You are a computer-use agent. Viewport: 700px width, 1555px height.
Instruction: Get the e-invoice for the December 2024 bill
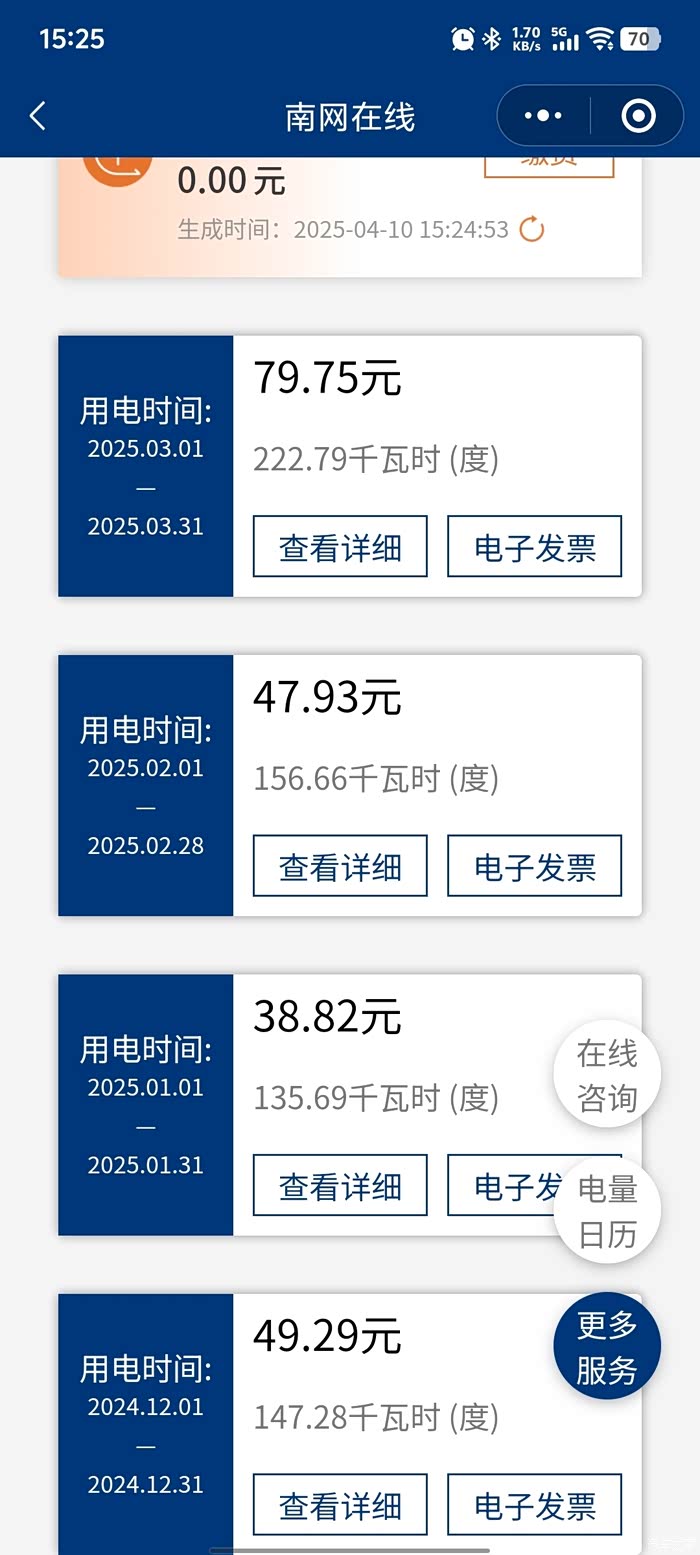pyautogui.click(x=534, y=1504)
